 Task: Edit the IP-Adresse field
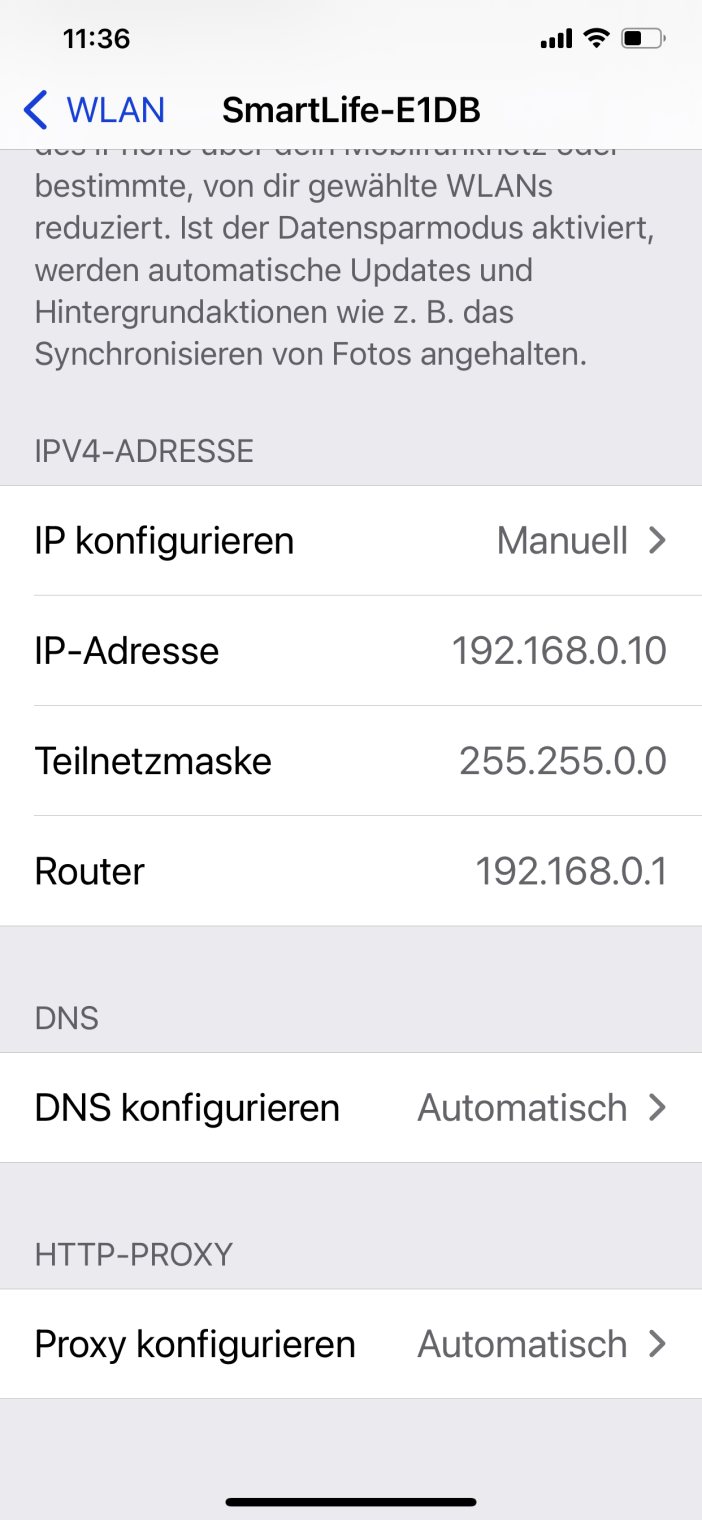pos(558,651)
